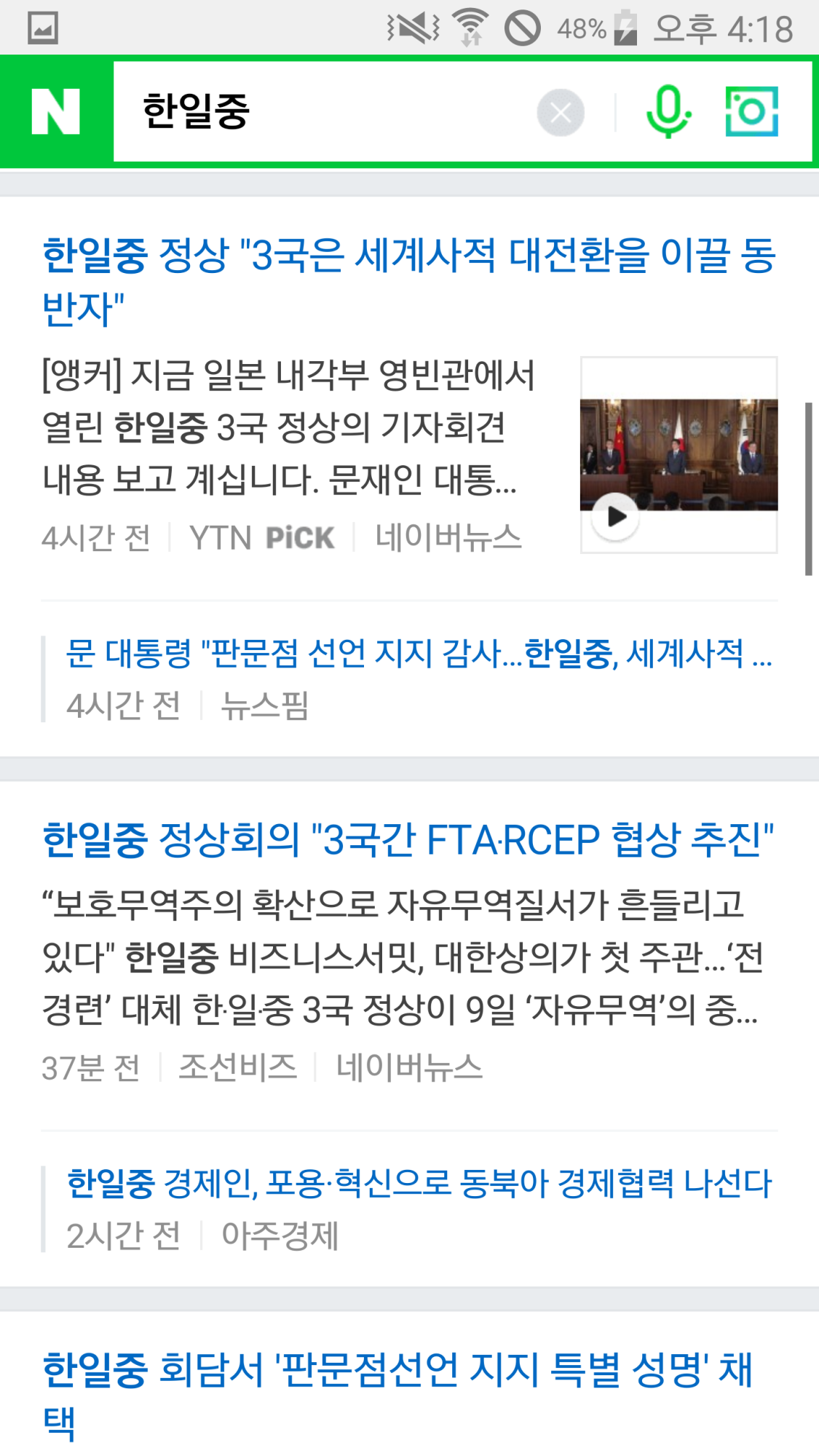Open the Smart Lens camera search icon
Viewport: 819px width, 1456px height.
coord(751,111)
